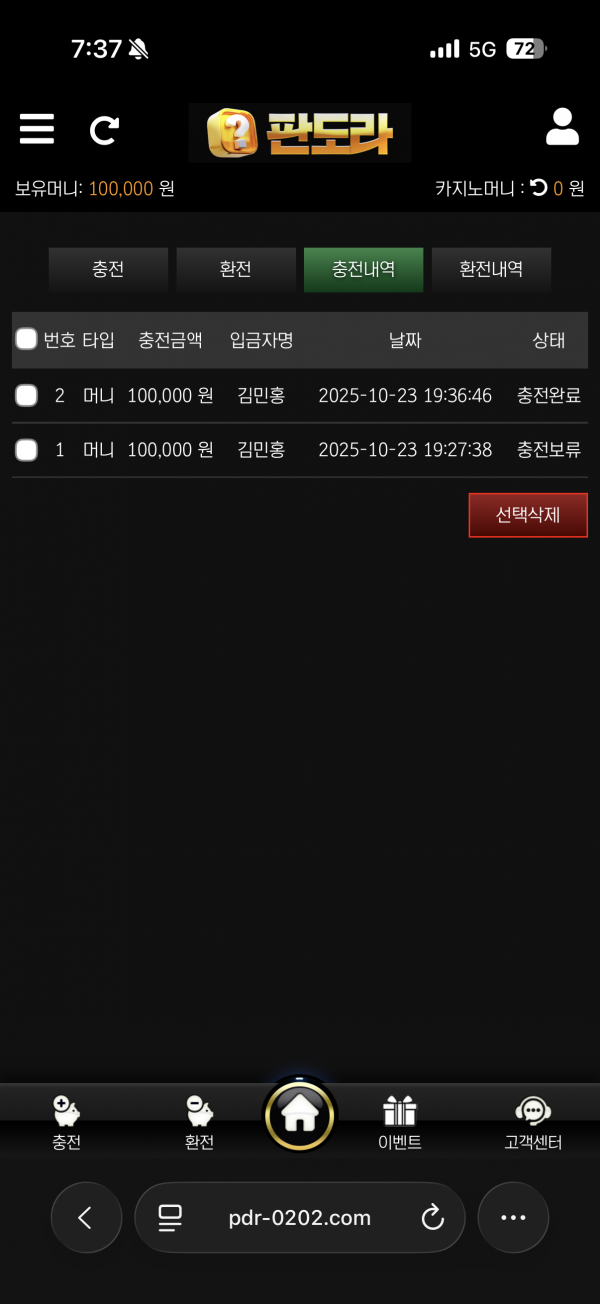Viewport: 600px width, 1304px height.
Task: Open the 이벤트 section
Action: tap(399, 1122)
